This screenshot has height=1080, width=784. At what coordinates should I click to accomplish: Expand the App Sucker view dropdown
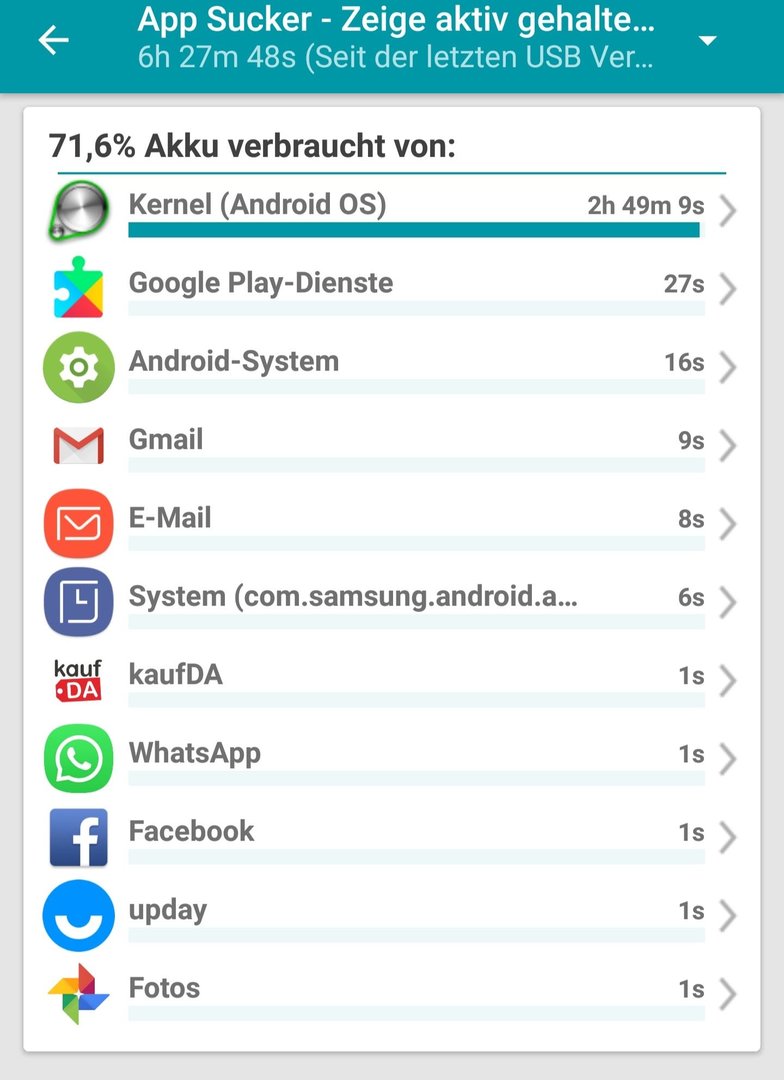tap(708, 41)
